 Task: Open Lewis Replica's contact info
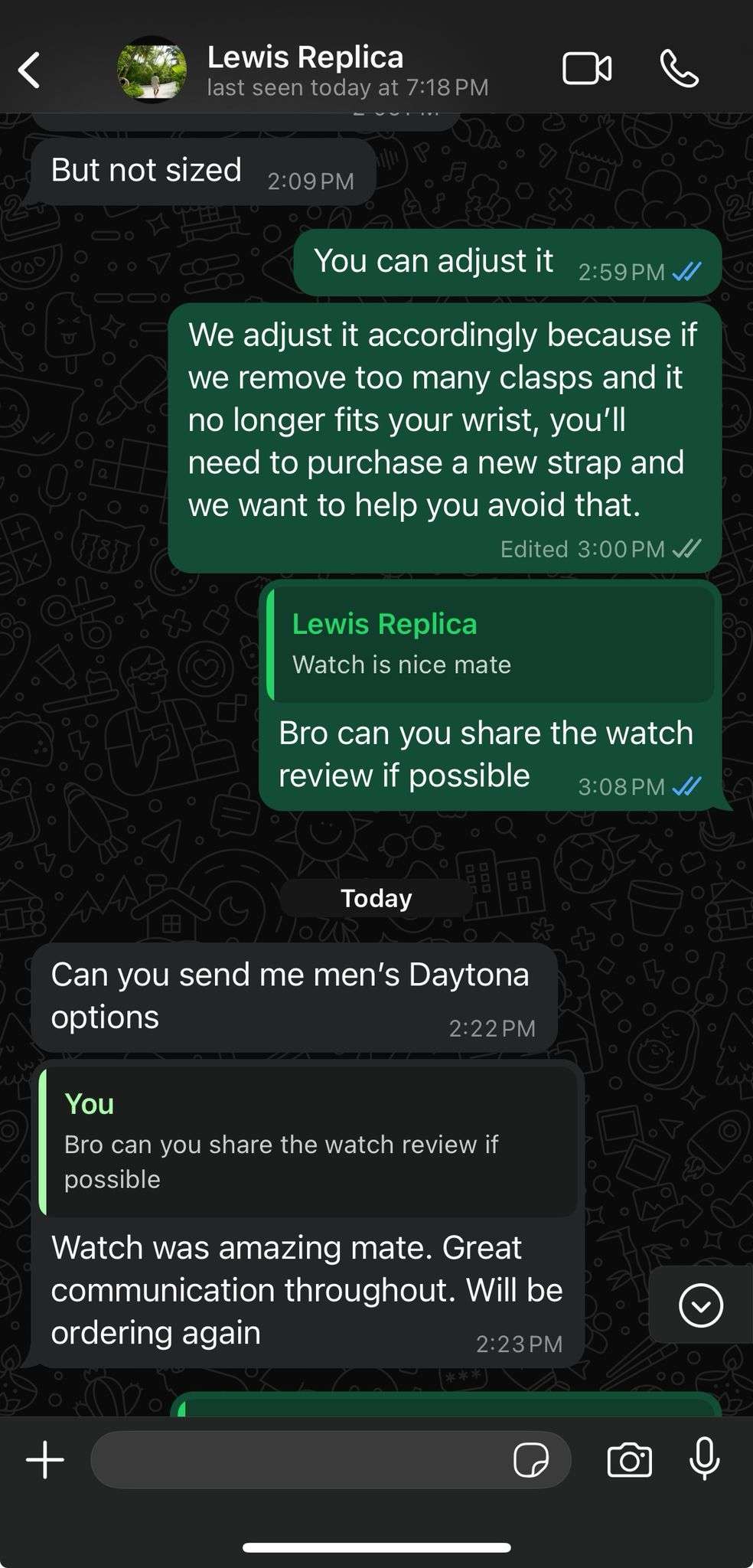coord(306,70)
